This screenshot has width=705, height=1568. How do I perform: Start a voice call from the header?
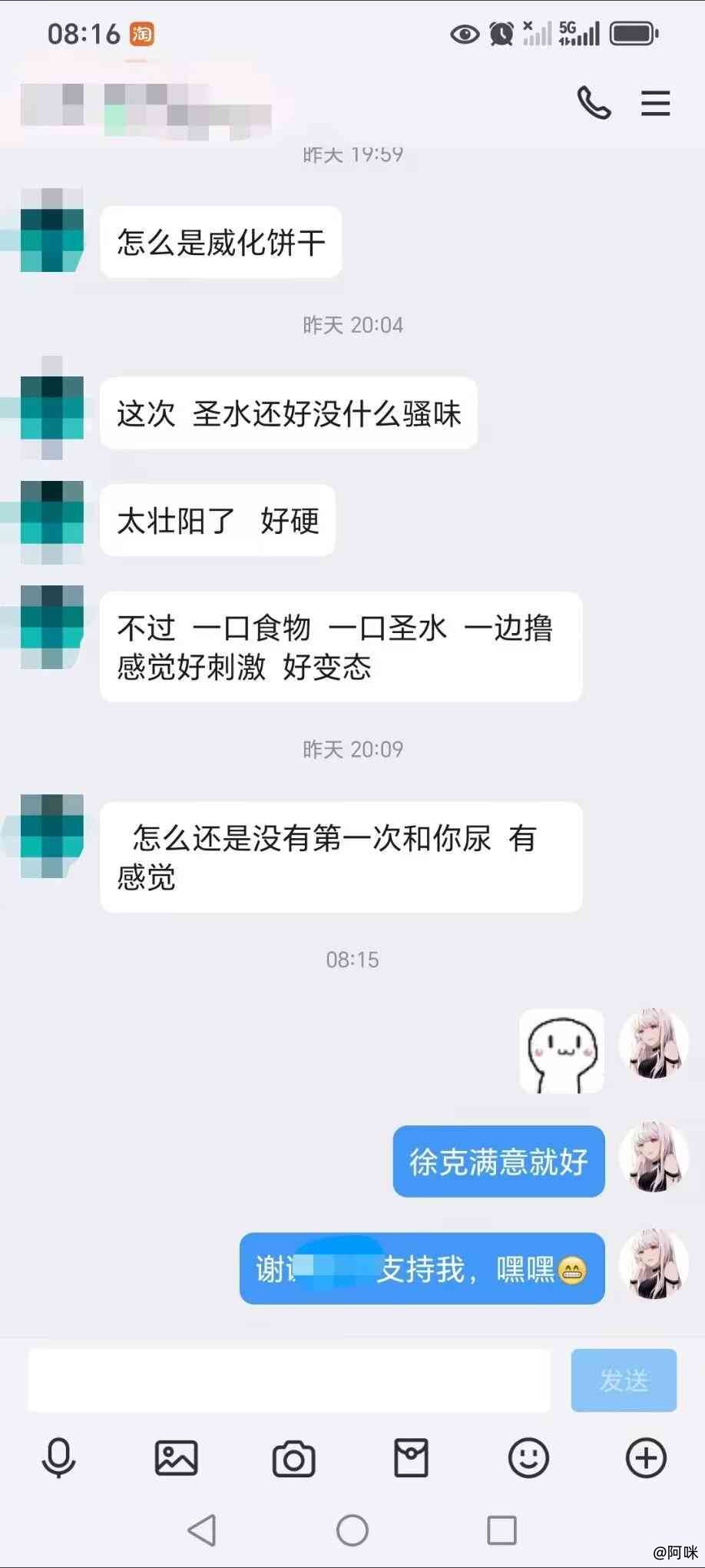tap(594, 103)
